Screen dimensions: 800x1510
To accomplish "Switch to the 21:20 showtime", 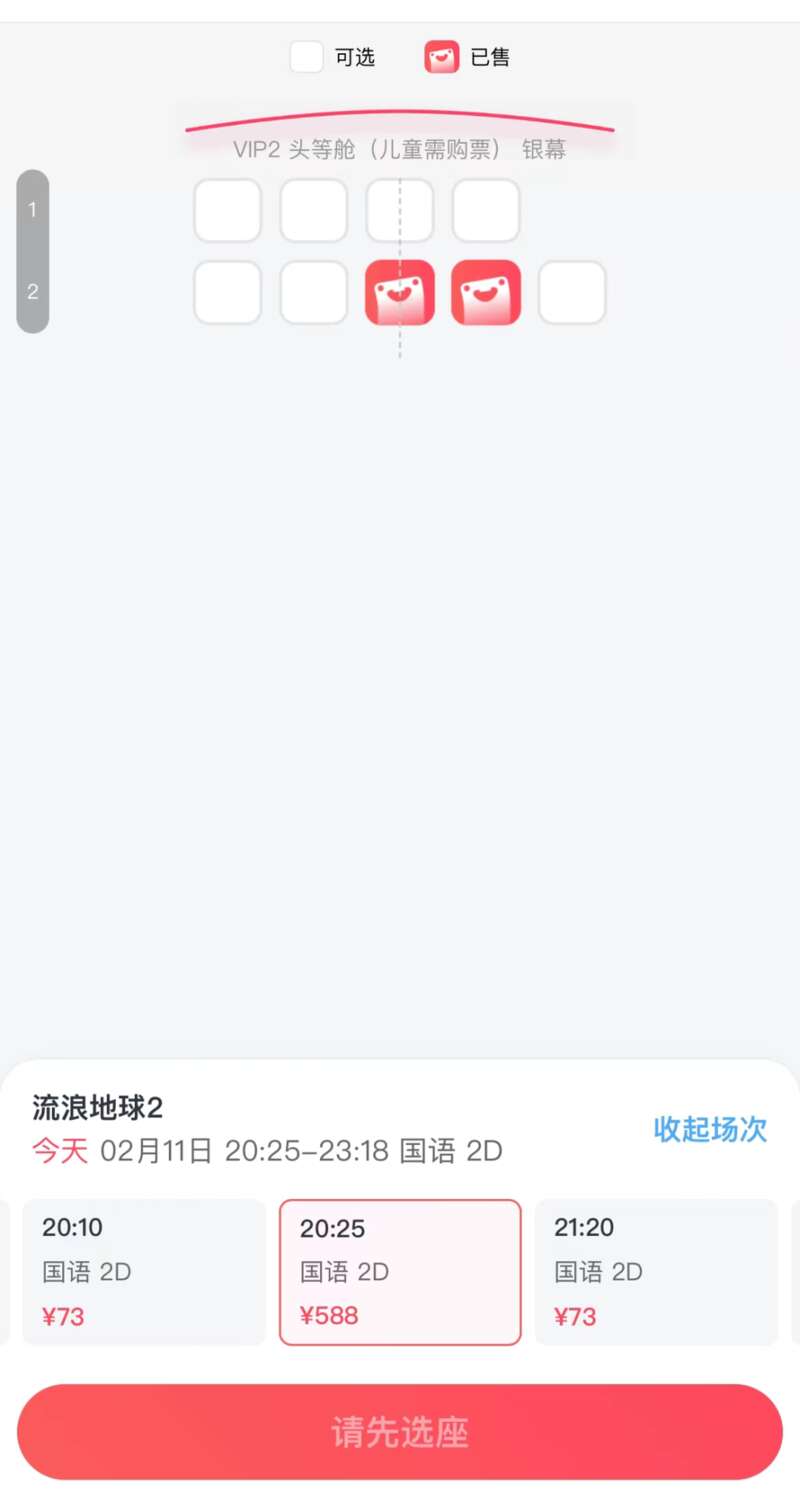I will 656,1272.
